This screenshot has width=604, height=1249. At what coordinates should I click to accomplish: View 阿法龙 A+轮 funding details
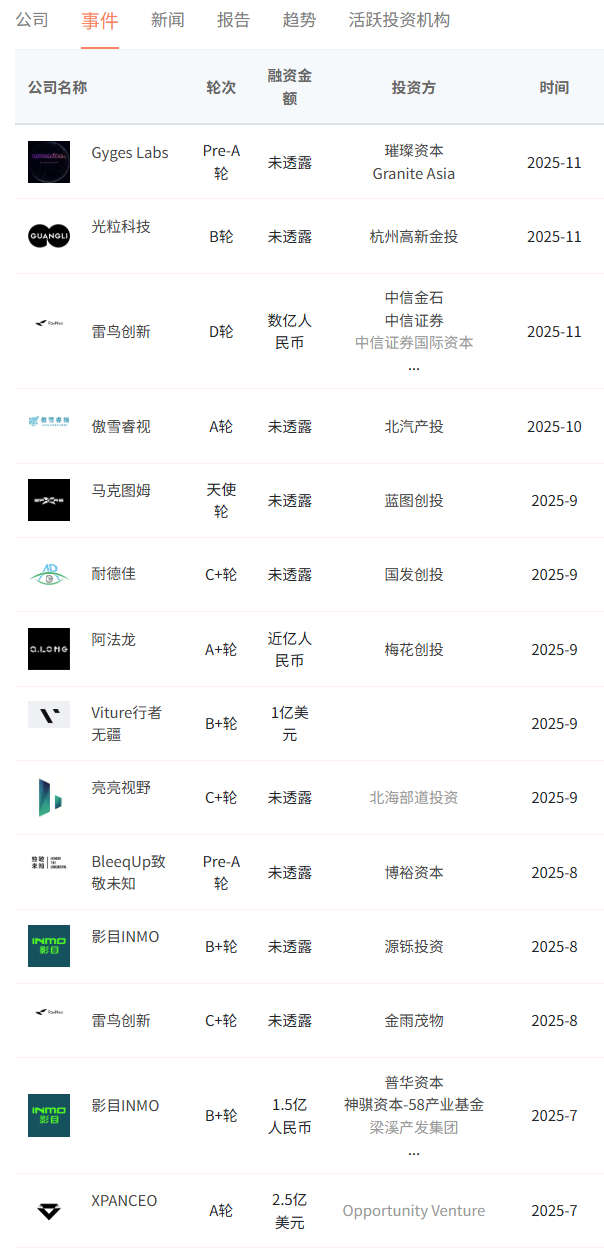[x=114, y=639]
